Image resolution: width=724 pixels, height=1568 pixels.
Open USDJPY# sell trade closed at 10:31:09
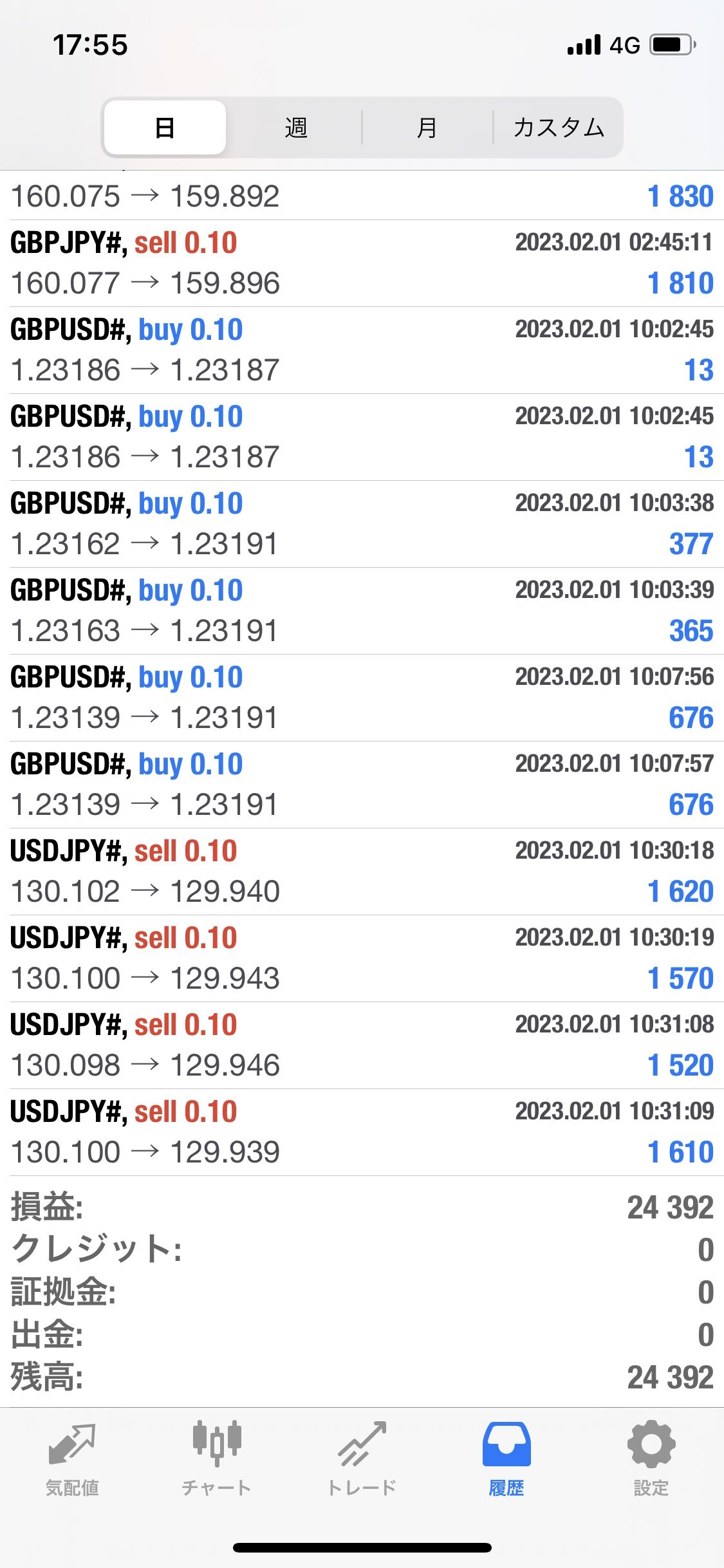[362, 1132]
